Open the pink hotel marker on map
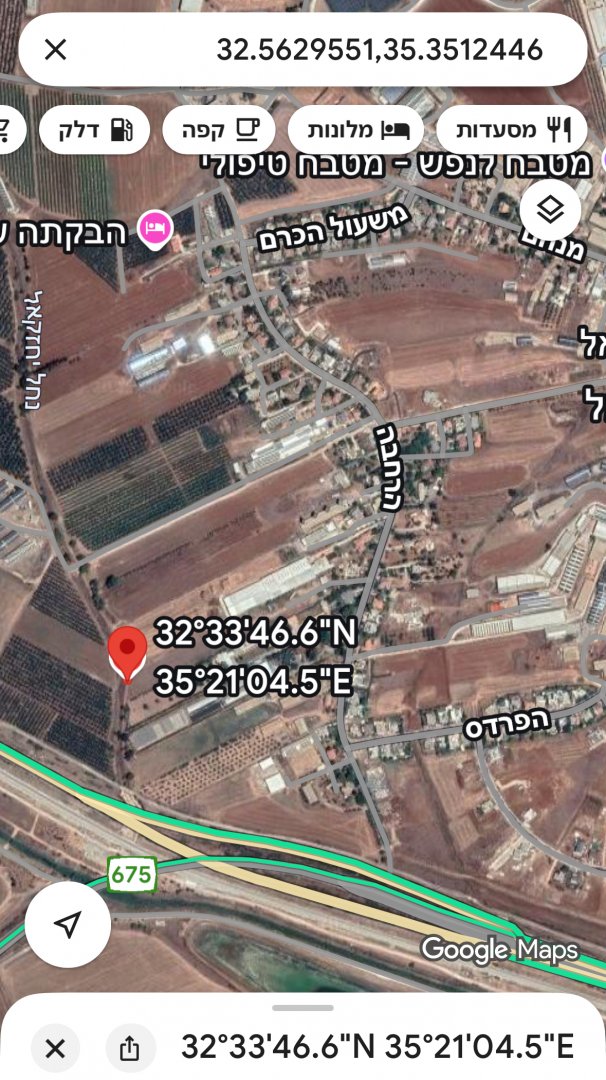Viewport: 606px width, 1080px height. 155,225
